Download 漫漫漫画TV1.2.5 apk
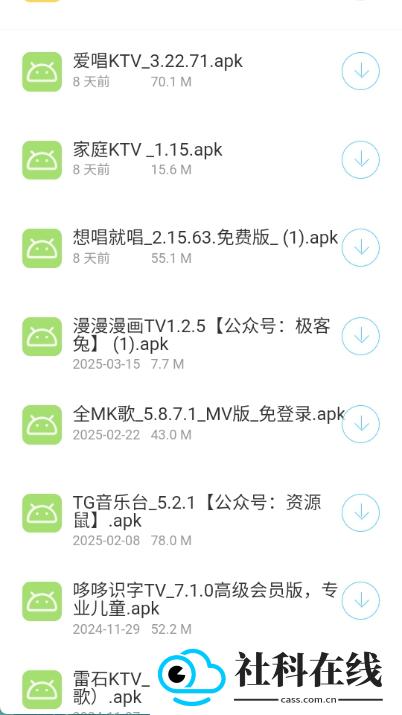Image resolution: width=402 pixels, height=715 pixels. [x=361, y=336]
